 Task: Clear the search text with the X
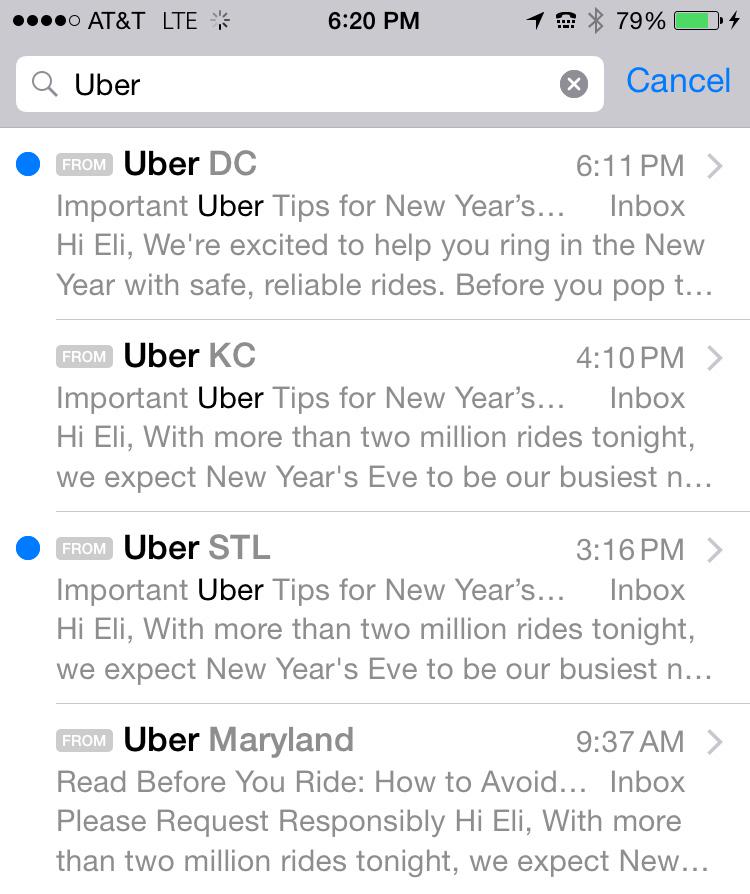click(574, 84)
